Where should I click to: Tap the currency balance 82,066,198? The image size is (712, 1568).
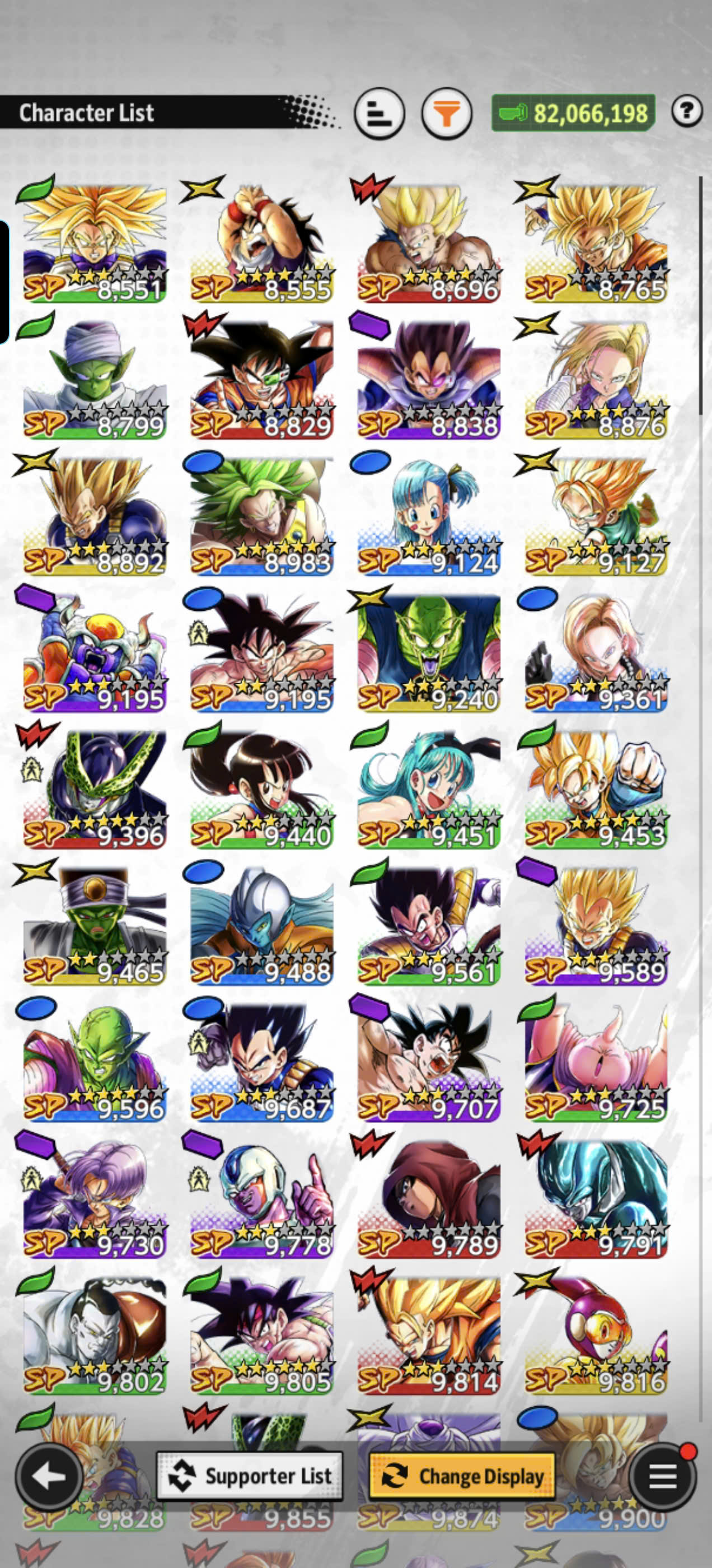pyautogui.click(x=573, y=113)
